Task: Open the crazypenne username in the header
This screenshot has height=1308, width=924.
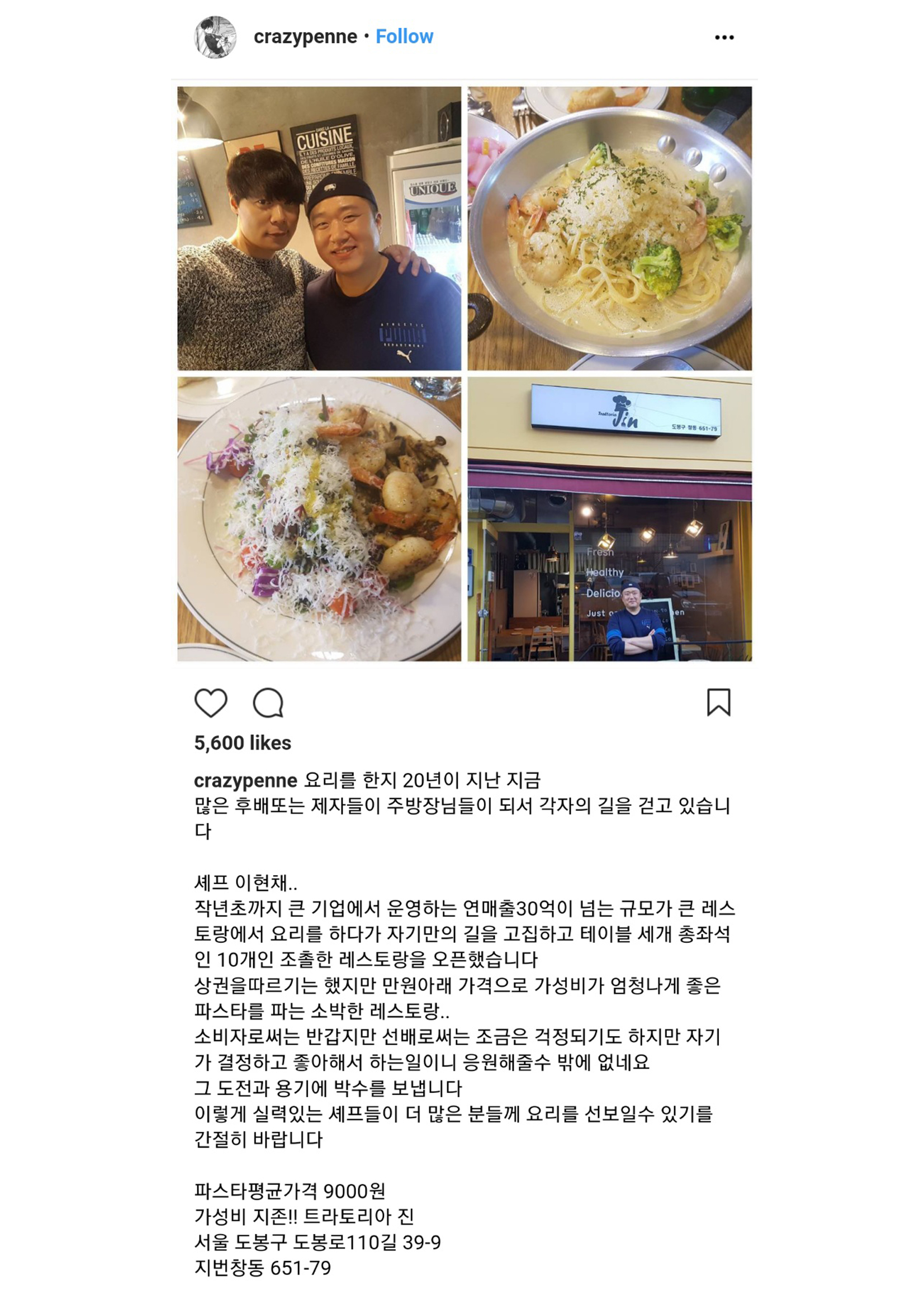Action: [x=305, y=37]
